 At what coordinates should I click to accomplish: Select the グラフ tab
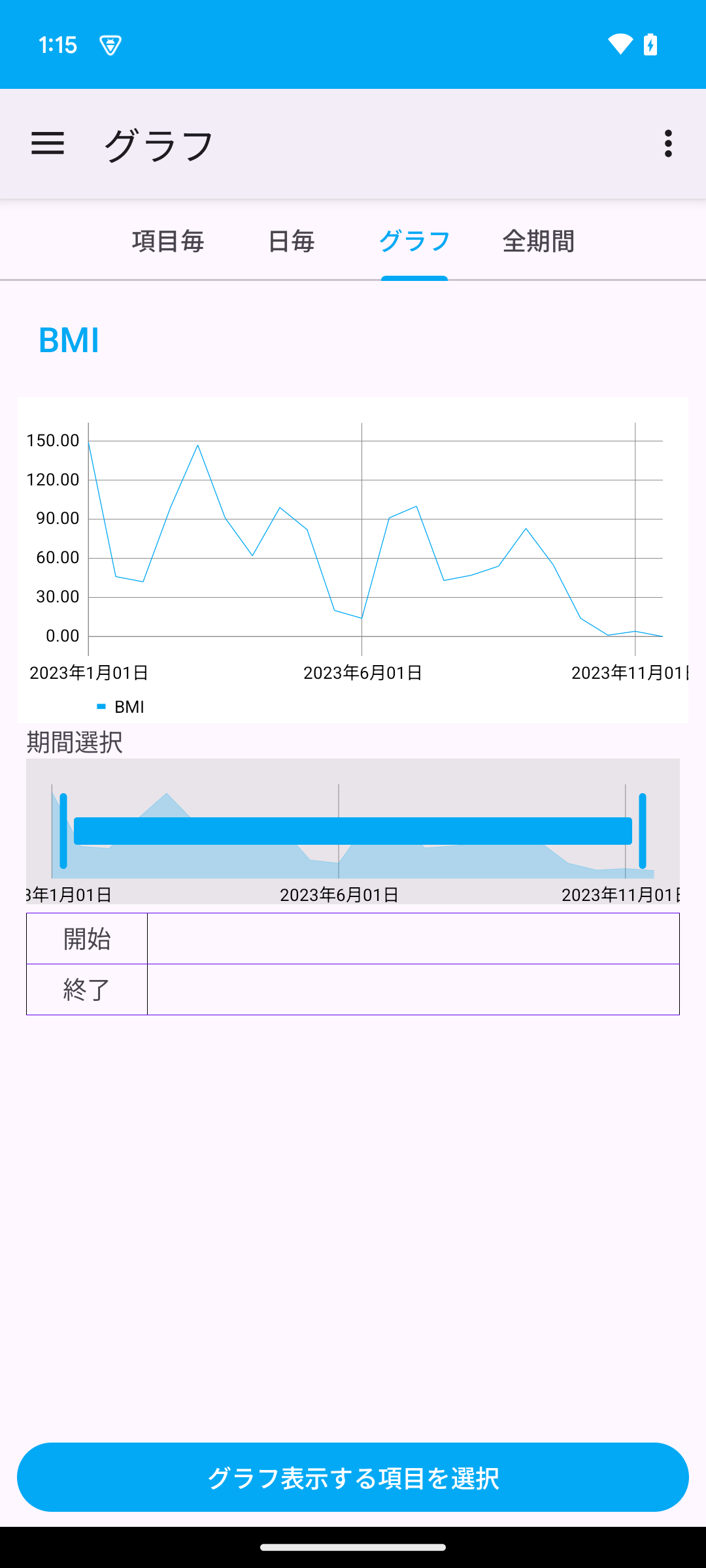tap(414, 241)
